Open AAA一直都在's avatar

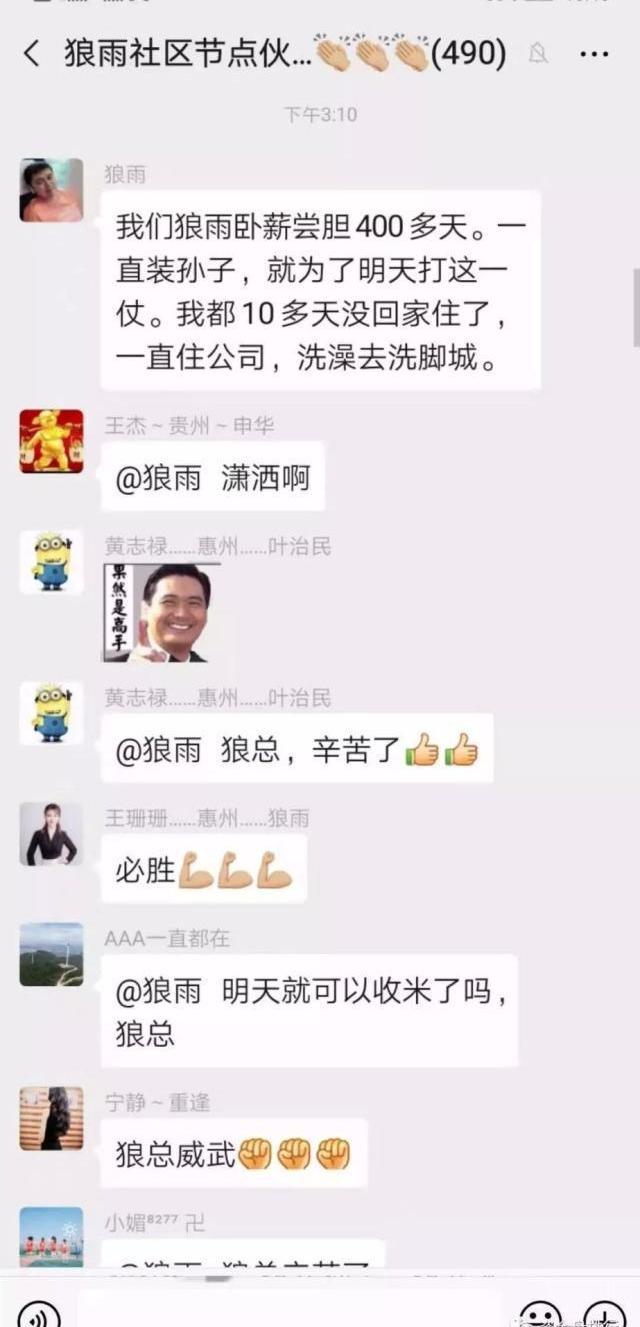51,954
